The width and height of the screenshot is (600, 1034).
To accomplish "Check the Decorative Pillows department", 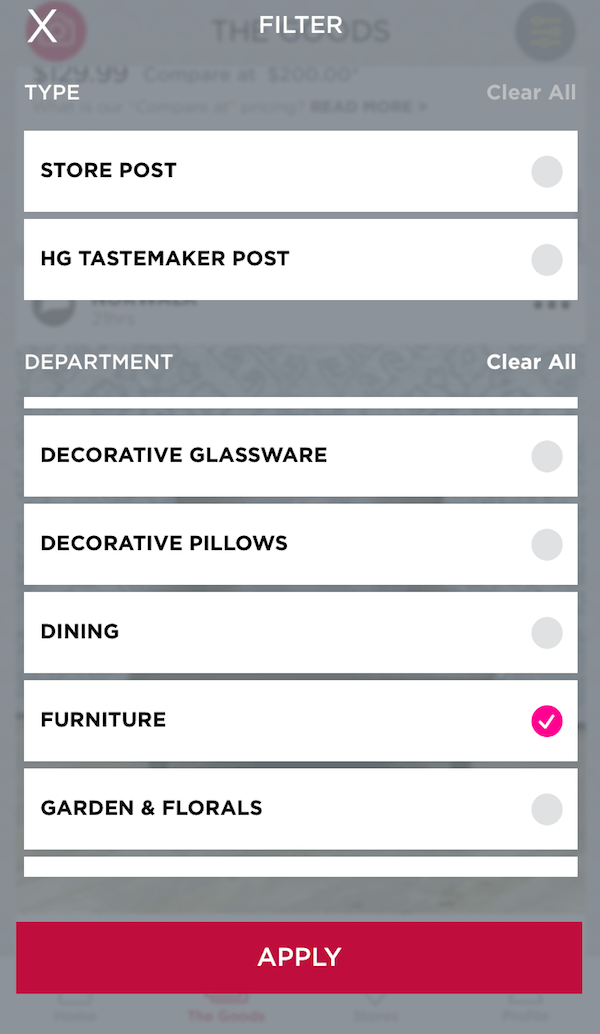I will [x=301, y=544].
